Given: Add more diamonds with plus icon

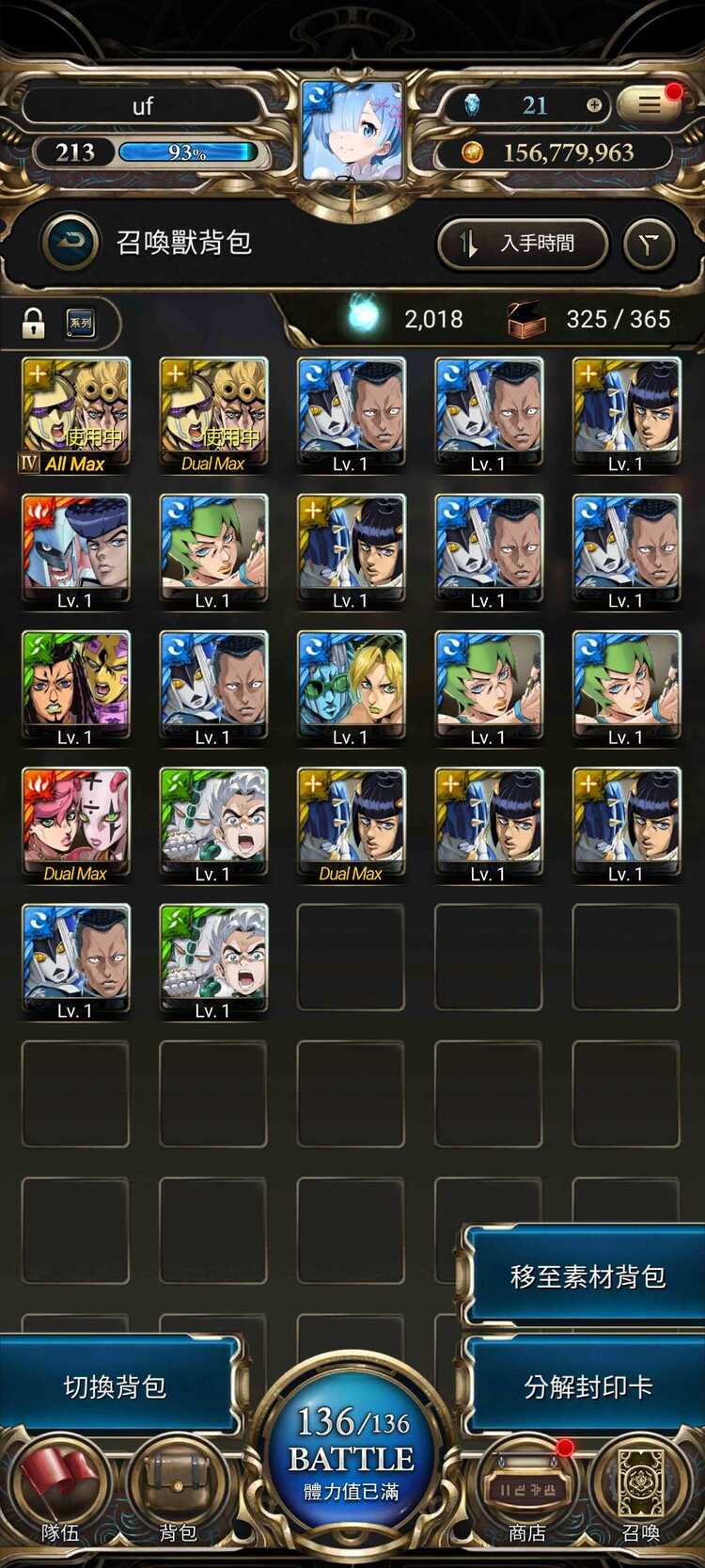Looking at the screenshot, I should coord(594,105).
